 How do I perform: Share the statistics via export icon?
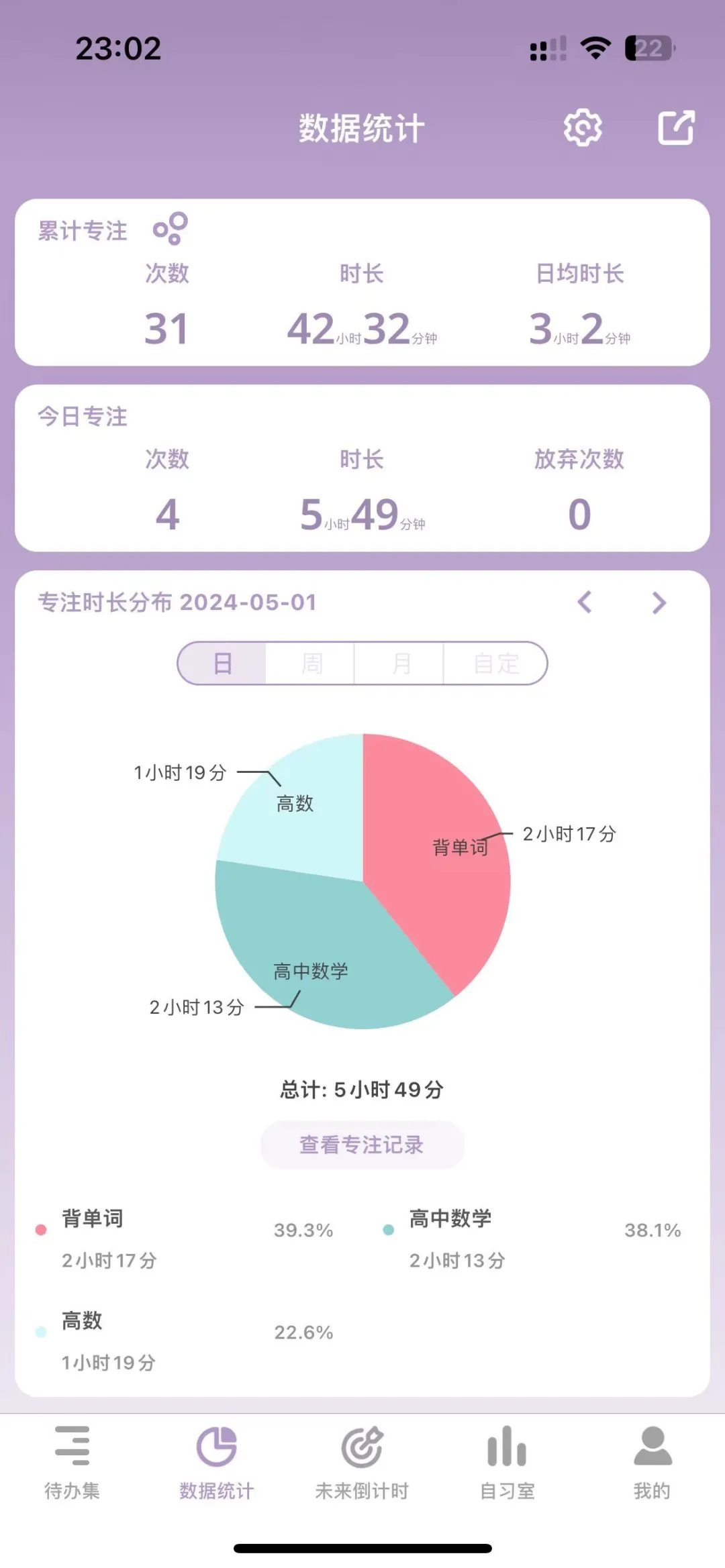(675, 127)
